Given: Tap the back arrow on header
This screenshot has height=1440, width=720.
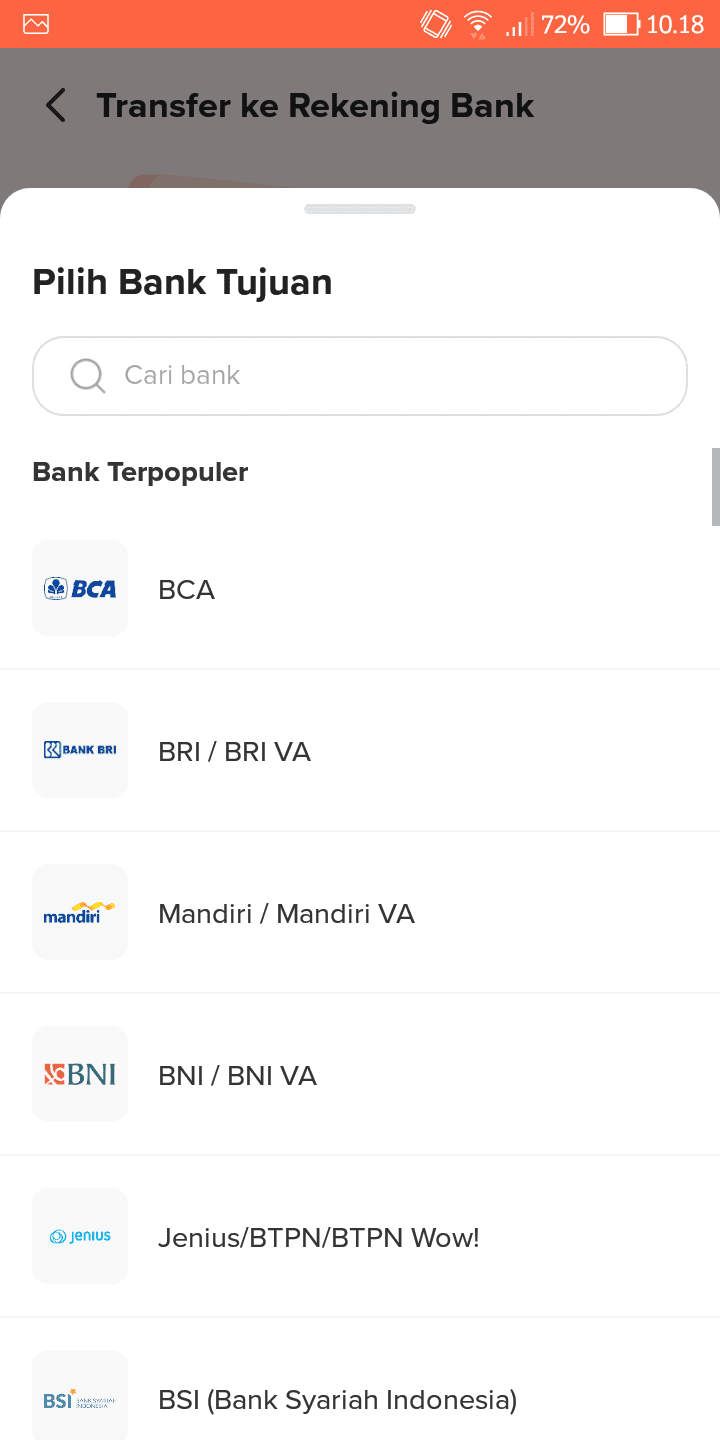Looking at the screenshot, I should 55,105.
